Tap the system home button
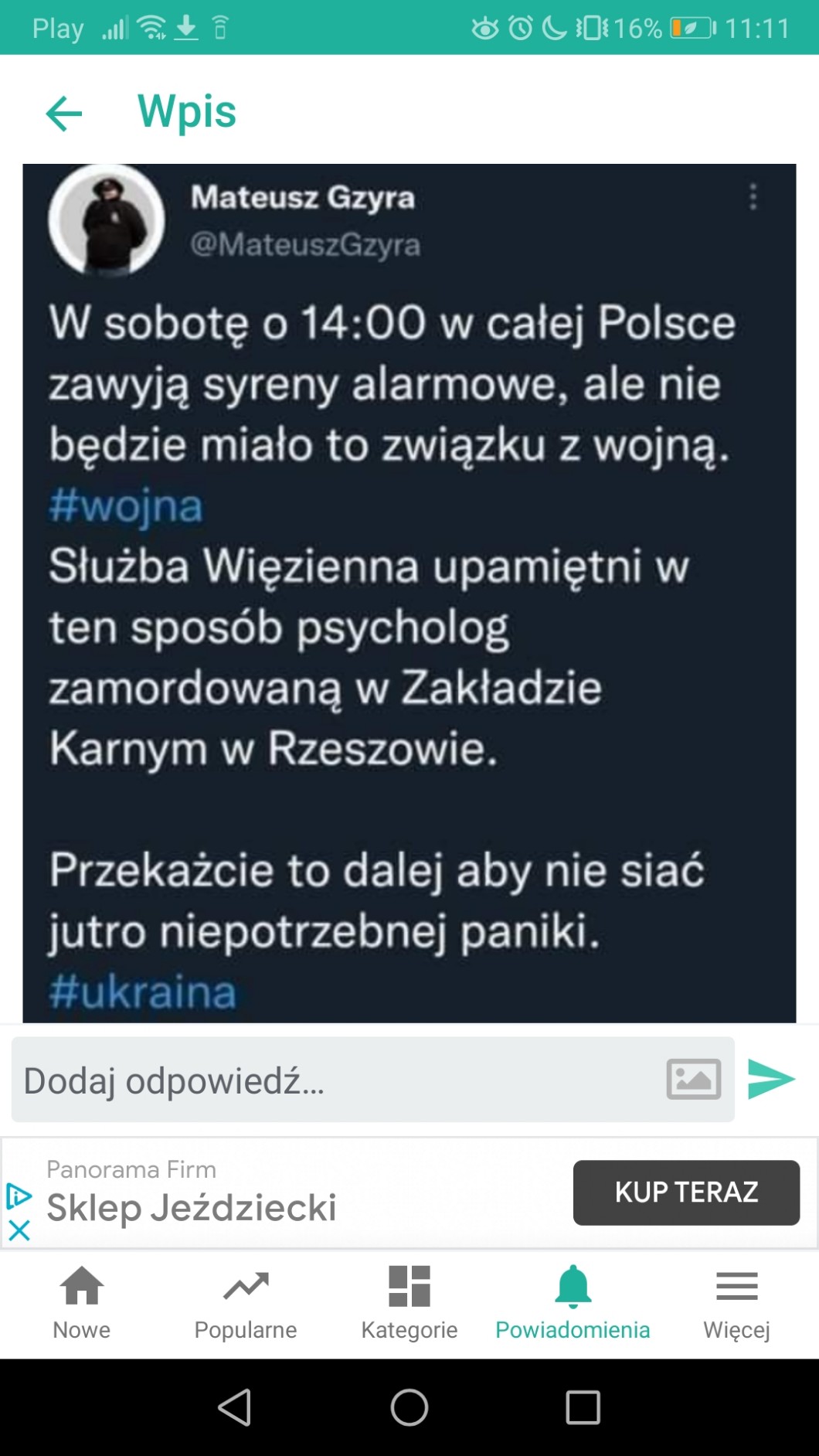 [x=409, y=1407]
